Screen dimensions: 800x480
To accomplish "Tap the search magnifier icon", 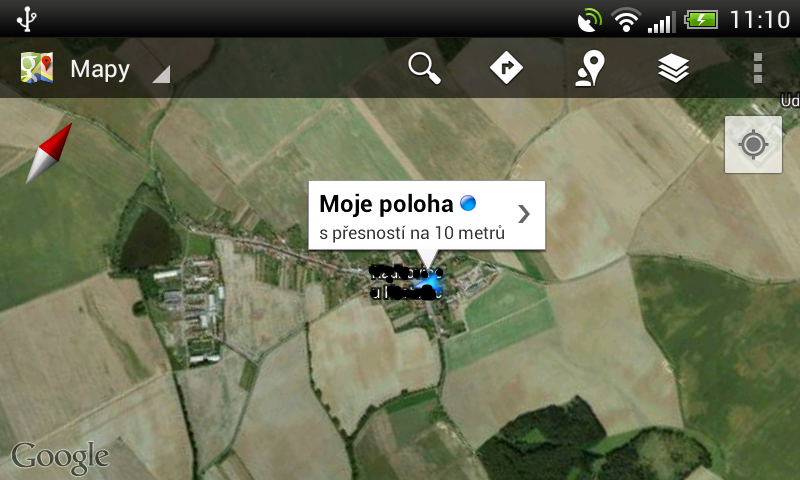I will (x=425, y=69).
